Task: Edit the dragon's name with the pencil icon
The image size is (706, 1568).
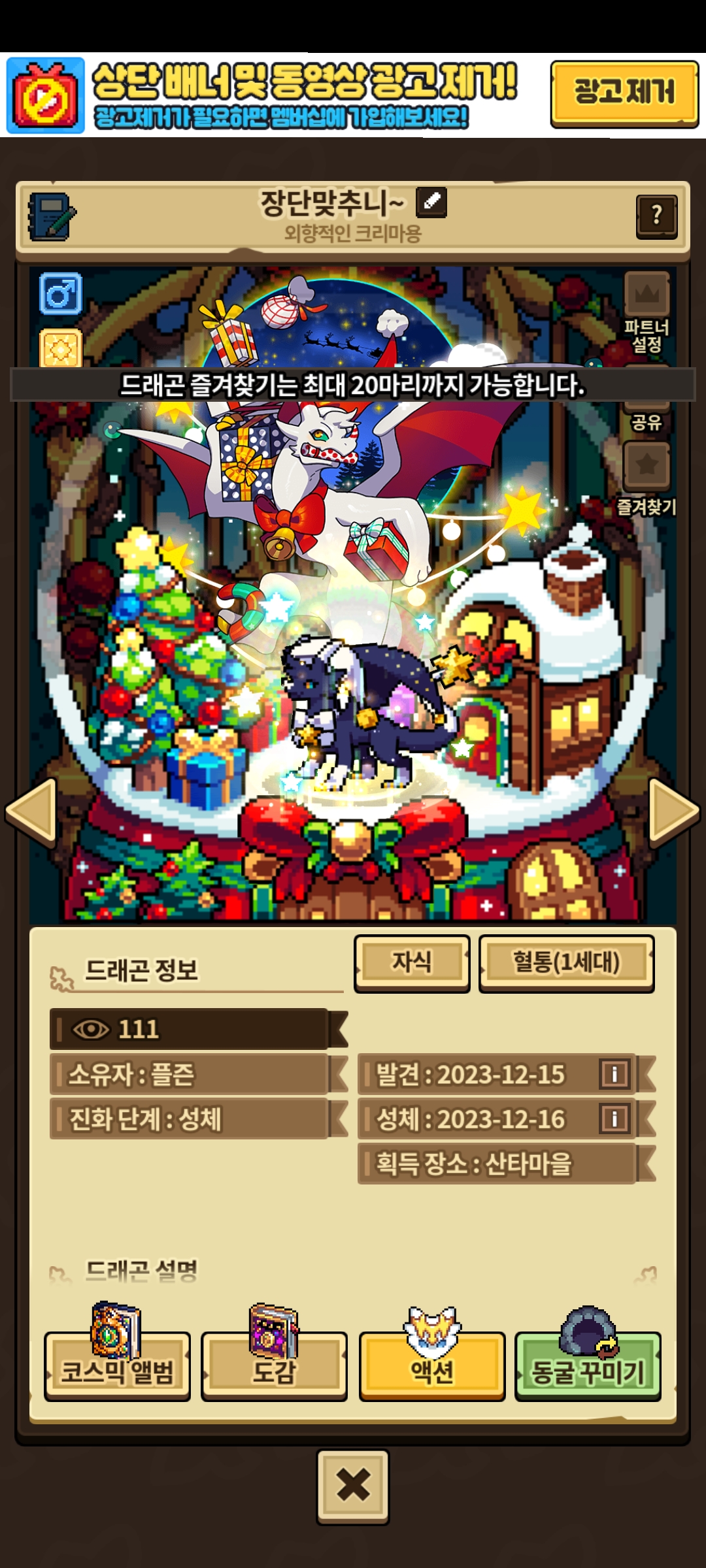Action: (x=431, y=202)
